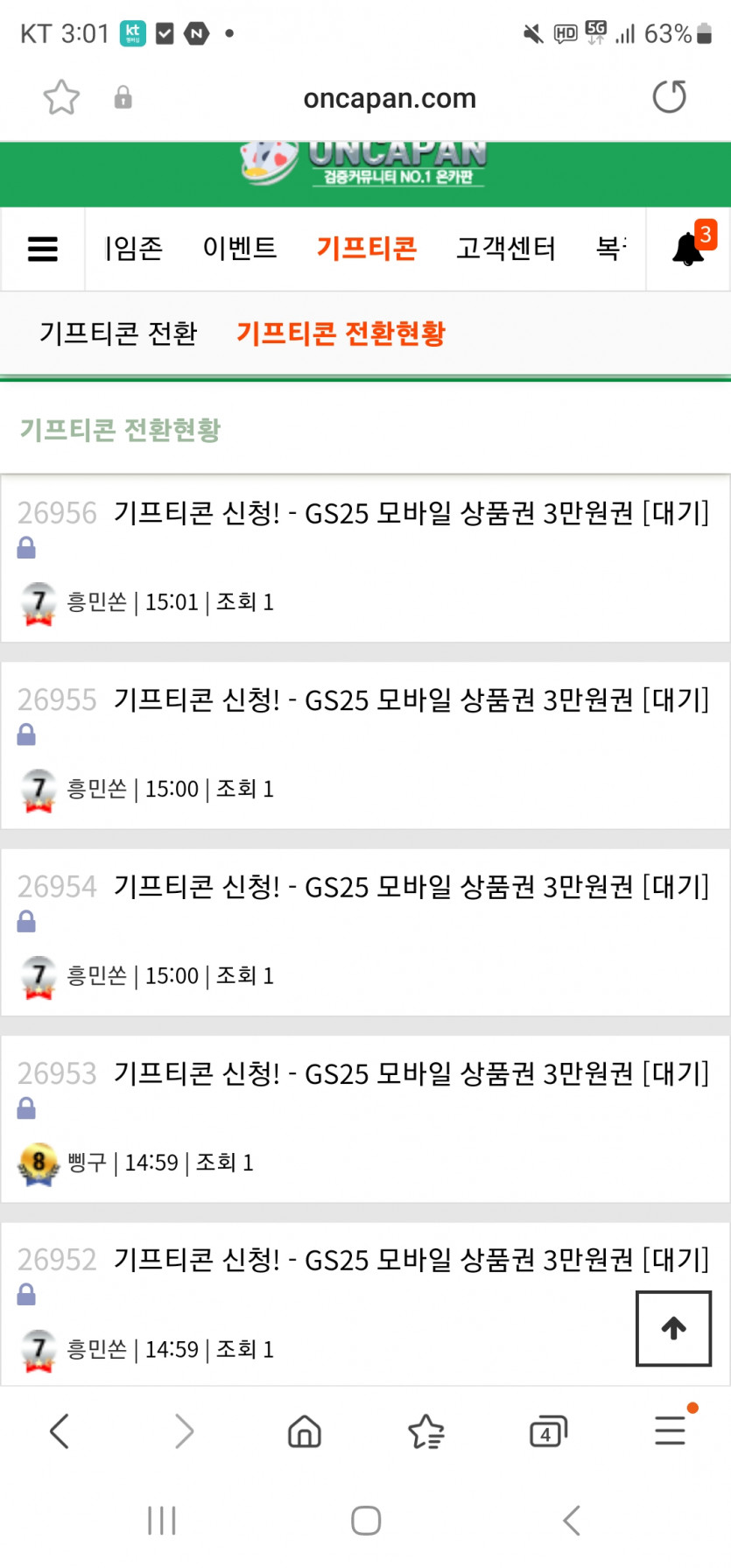
Task: Open the notifications bell
Action: (688, 250)
